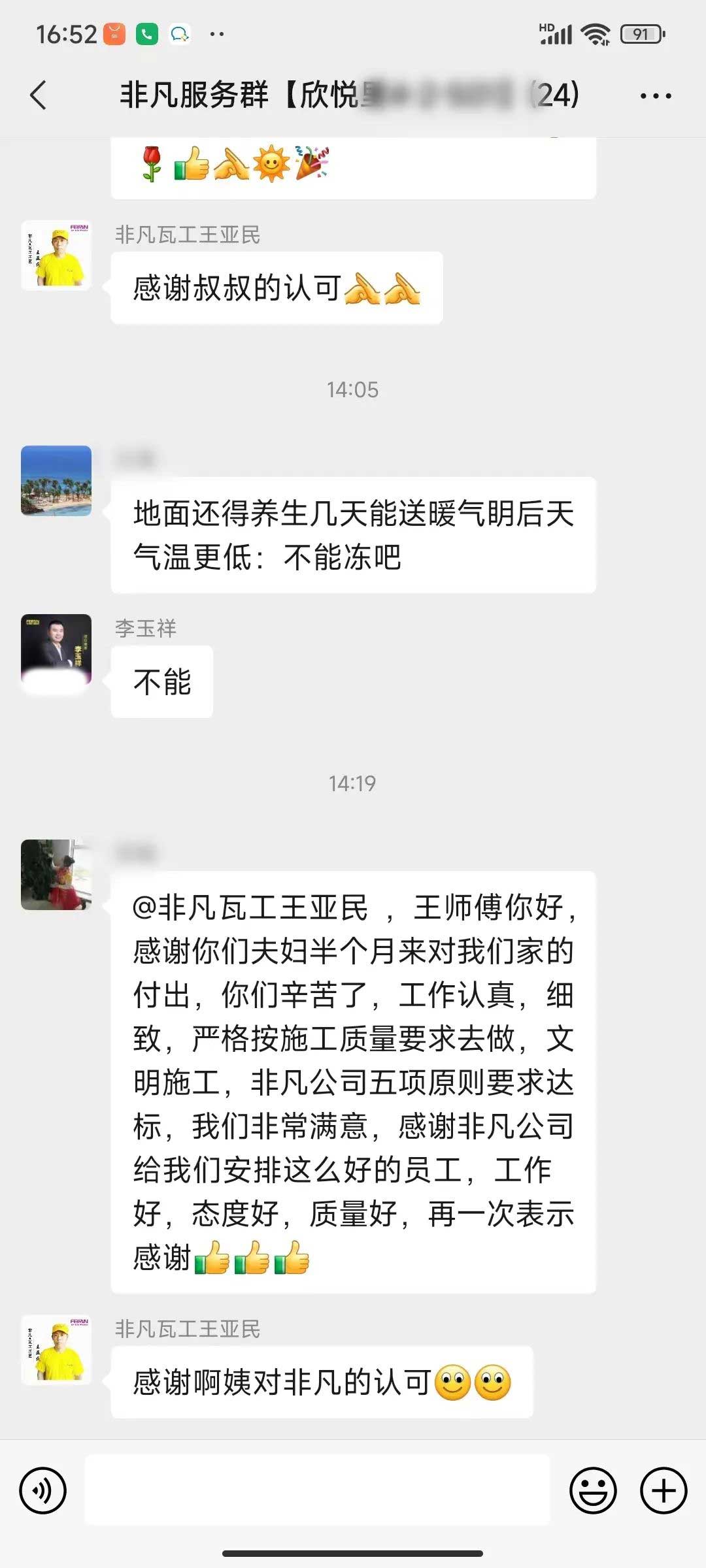Open the group chat options menu
This screenshot has width=706, height=1568.
pyautogui.click(x=655, y=96)
